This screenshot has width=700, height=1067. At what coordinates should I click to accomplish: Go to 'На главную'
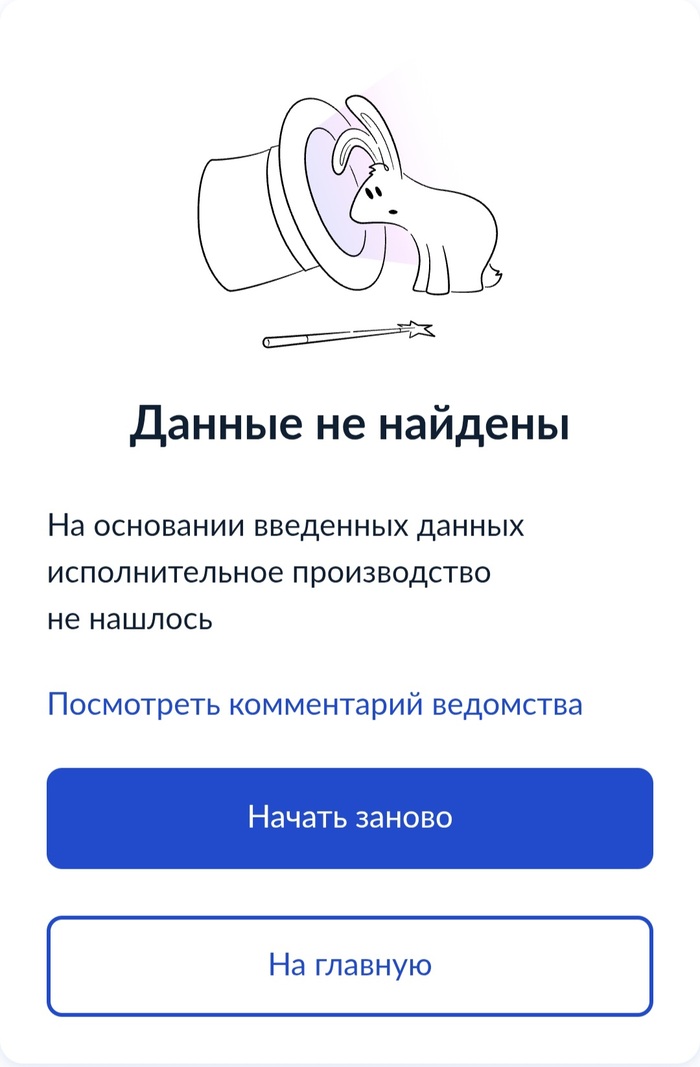tap(350, 965)
